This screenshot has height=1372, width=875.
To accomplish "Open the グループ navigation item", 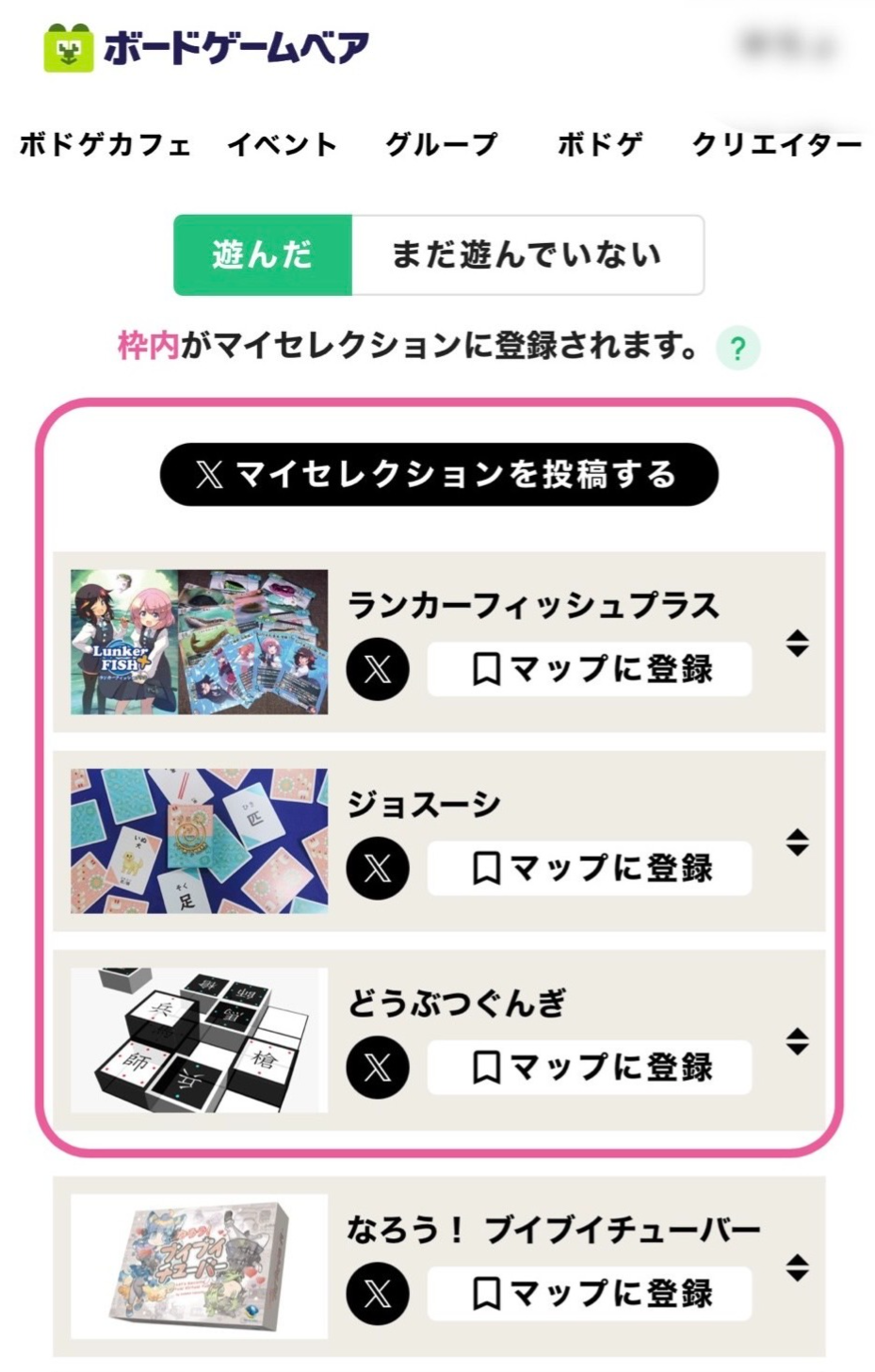I will pos(441,144).
